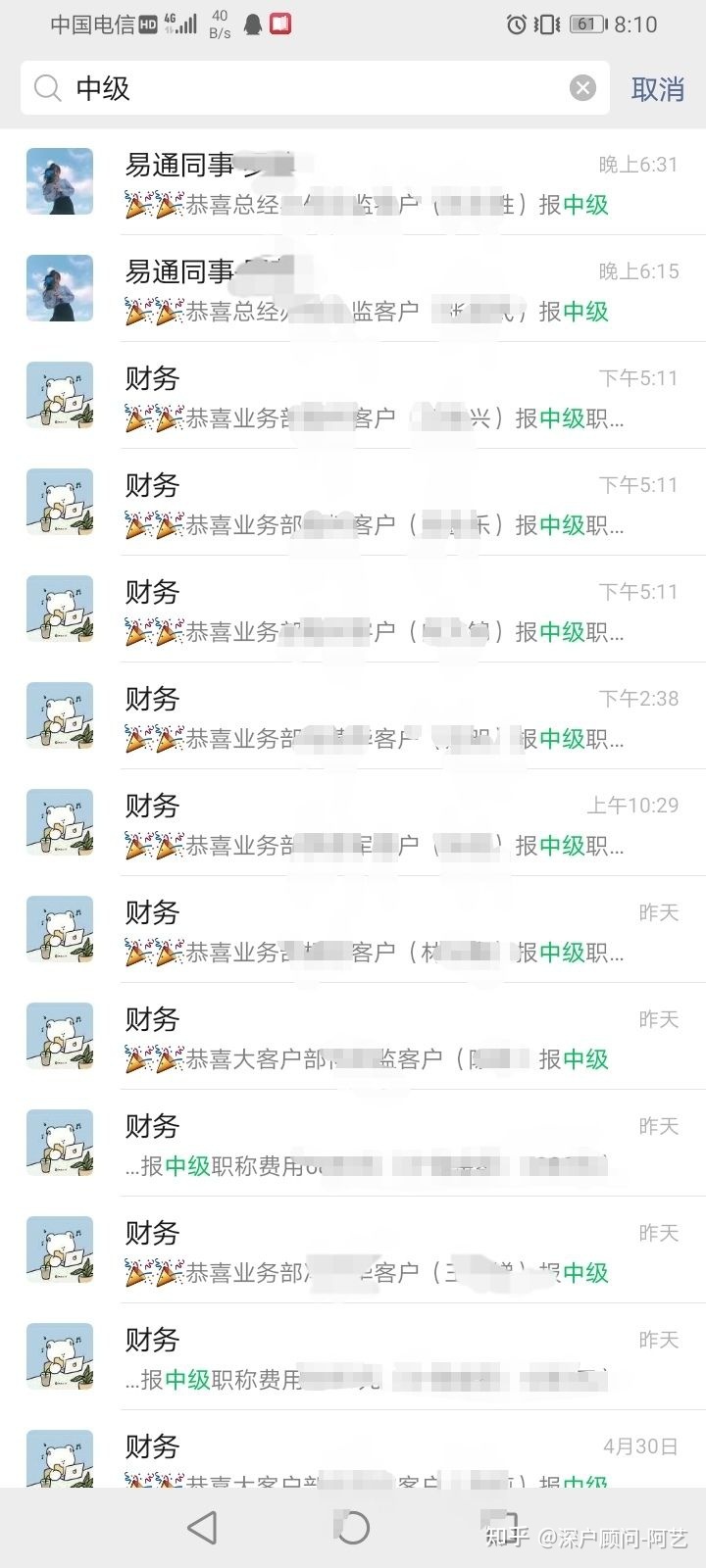
Task: Cancel the search with 取消
Action: [657, 89]
